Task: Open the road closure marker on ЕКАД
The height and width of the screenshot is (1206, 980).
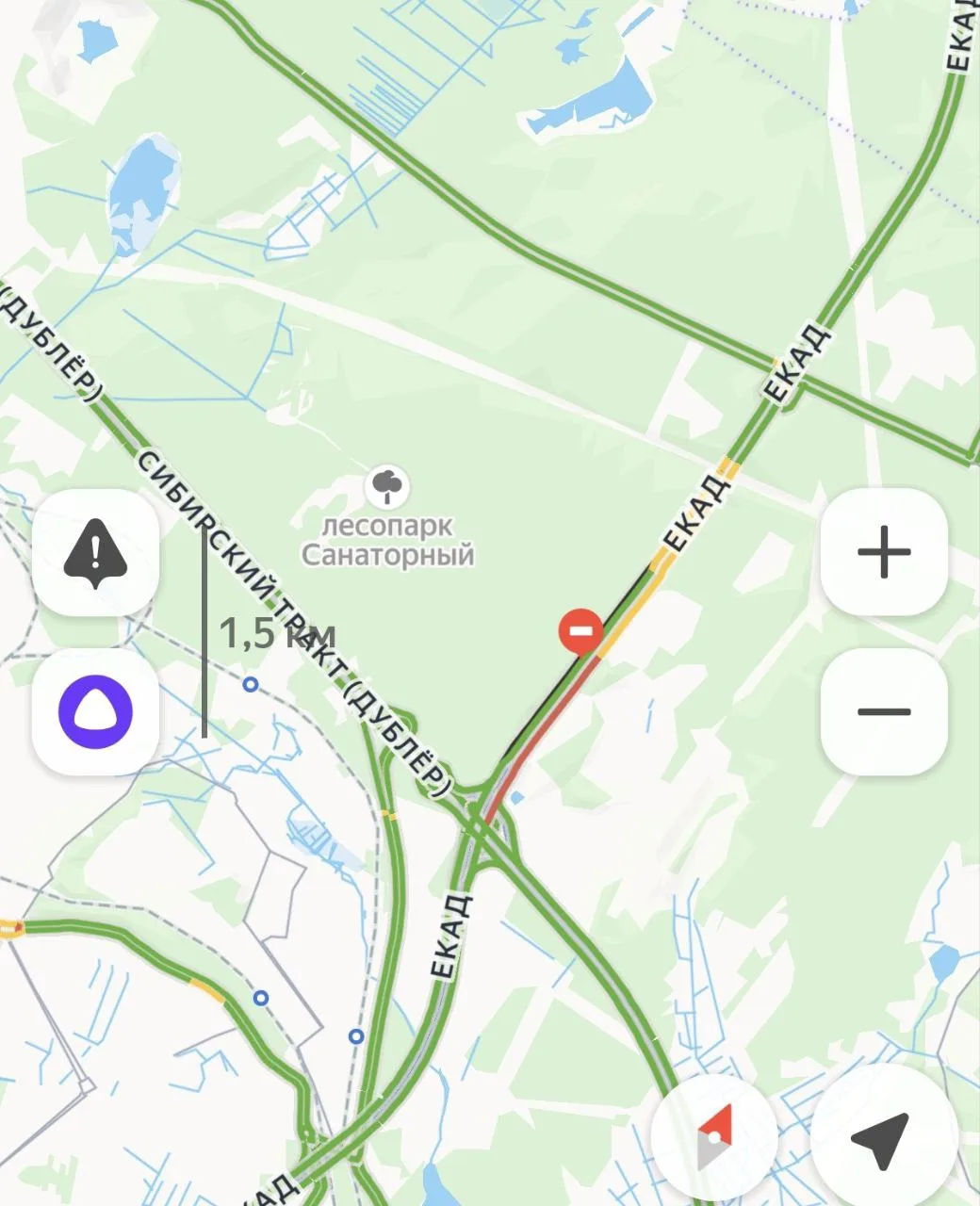Action: [580, 631]
